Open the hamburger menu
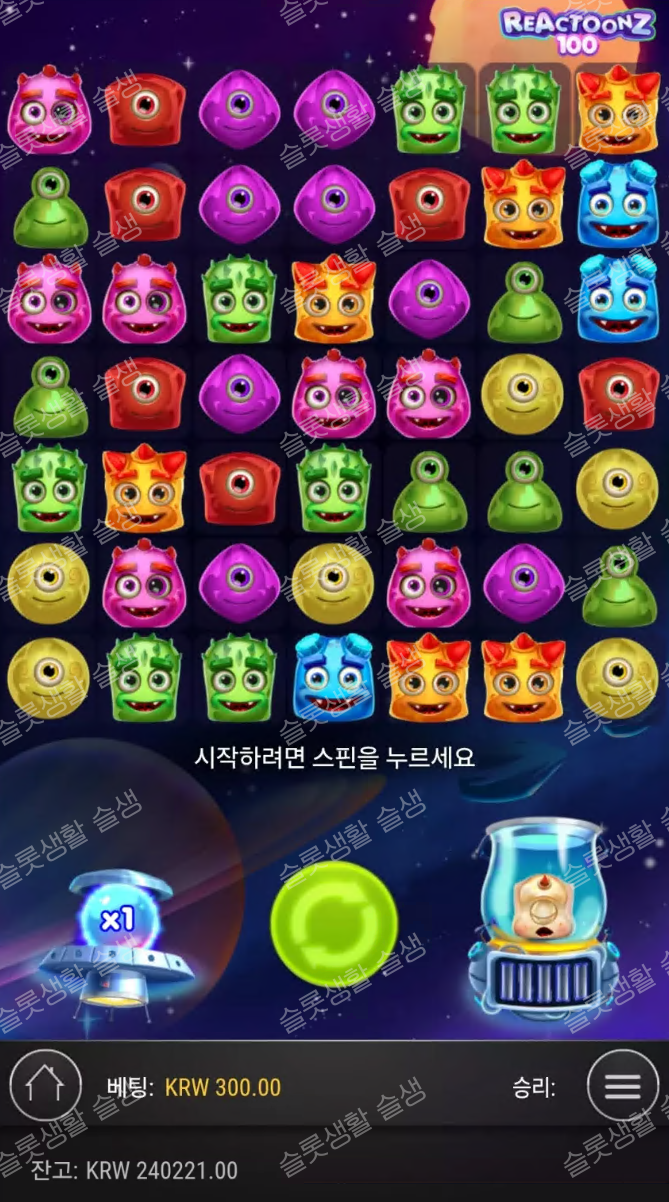The width and height of the screenshot is (669, 1202). pyautogui.click(x=622, y=1086)
